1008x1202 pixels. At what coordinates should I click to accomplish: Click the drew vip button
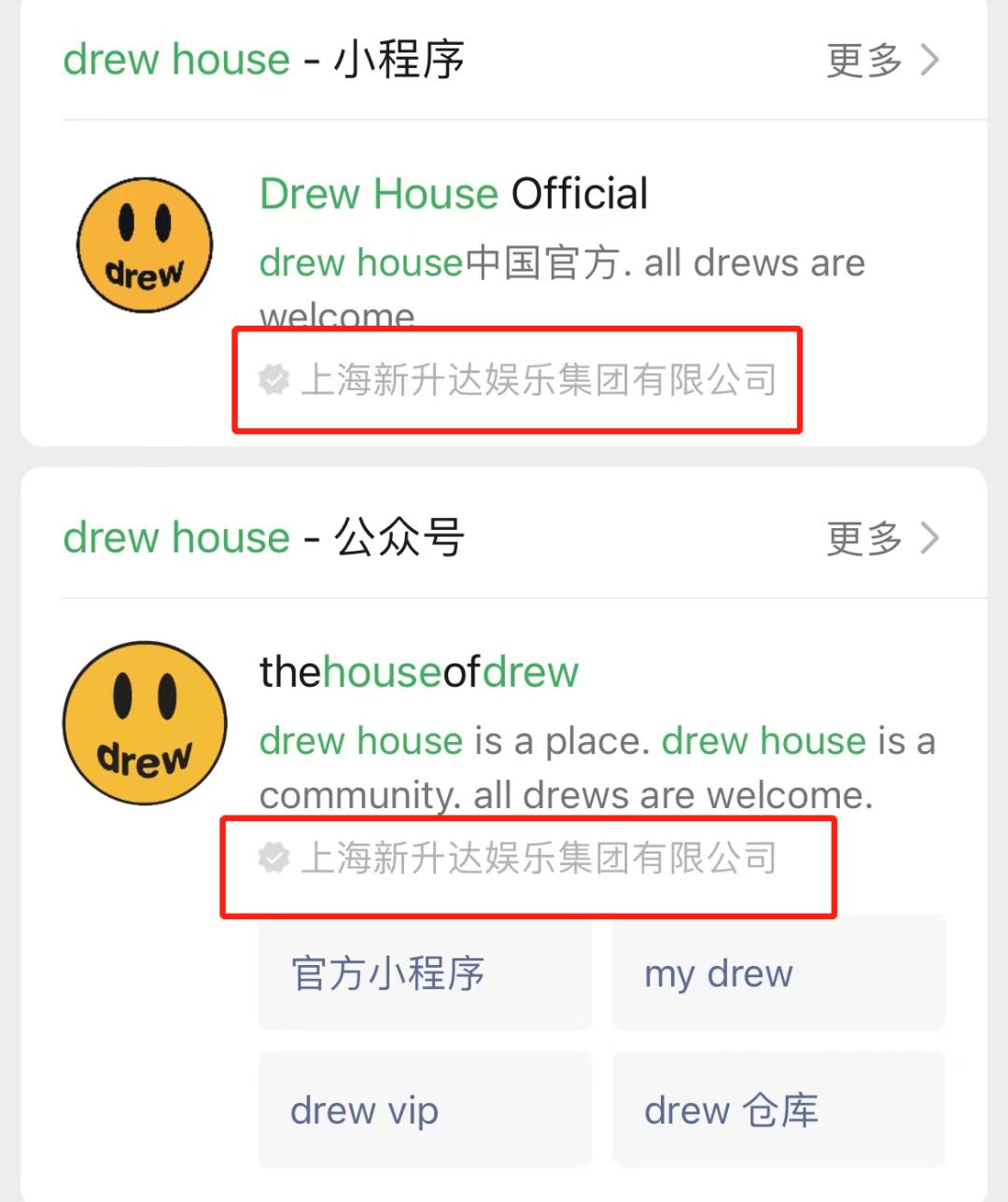tap(425, 1110)
